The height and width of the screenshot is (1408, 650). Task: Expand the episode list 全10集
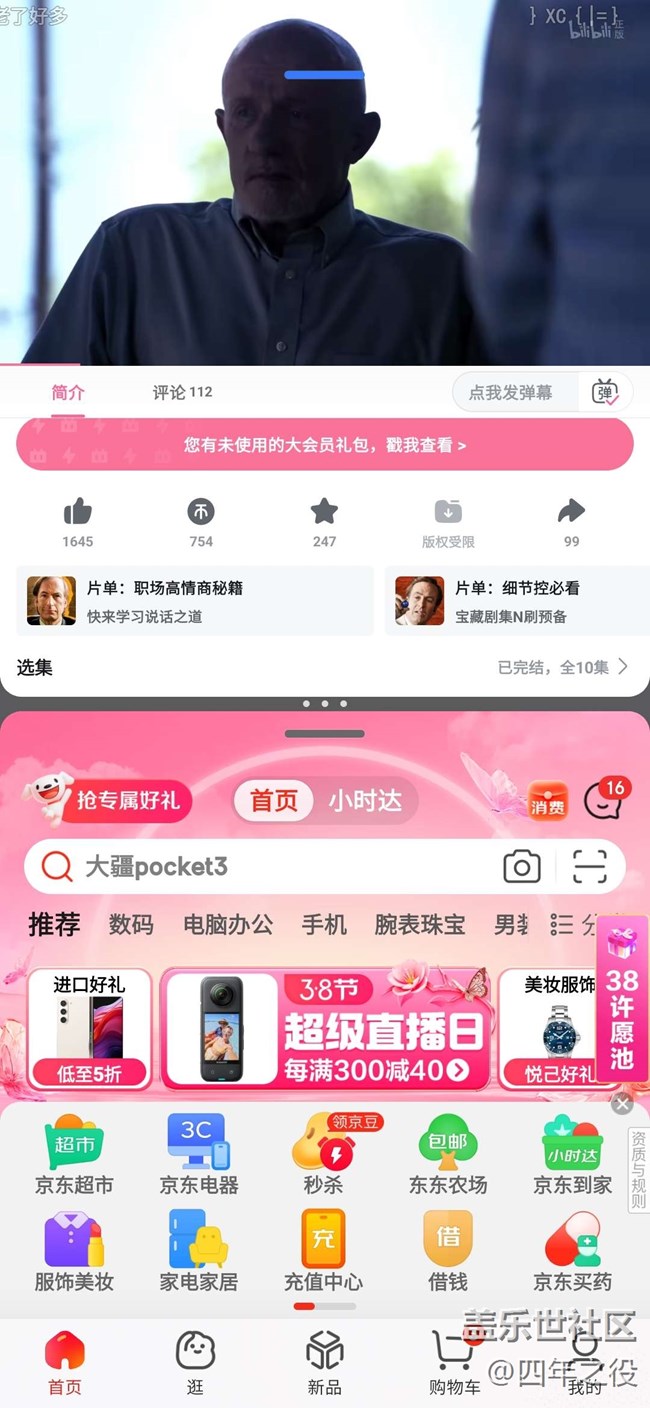[x=564, y=667]
